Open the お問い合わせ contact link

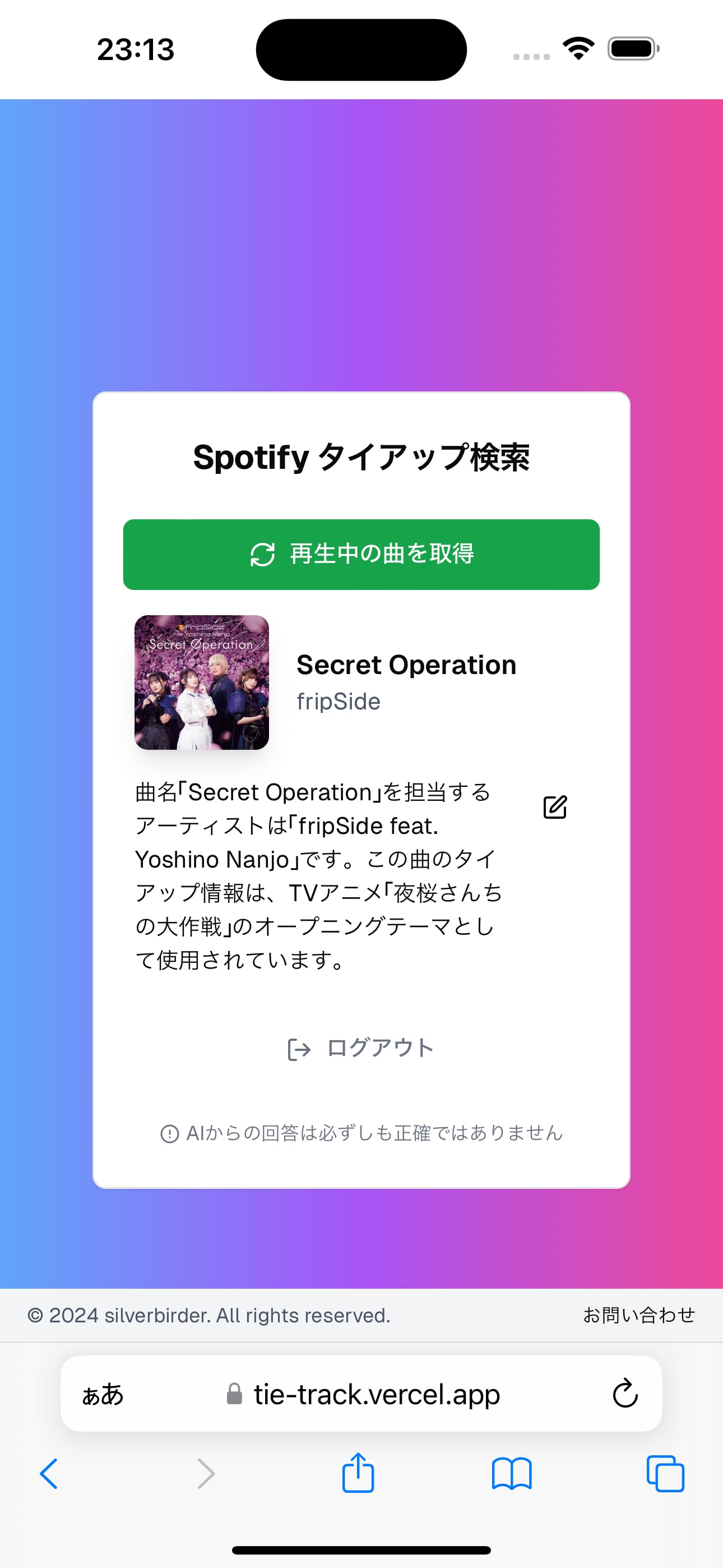coord(638,1316)
